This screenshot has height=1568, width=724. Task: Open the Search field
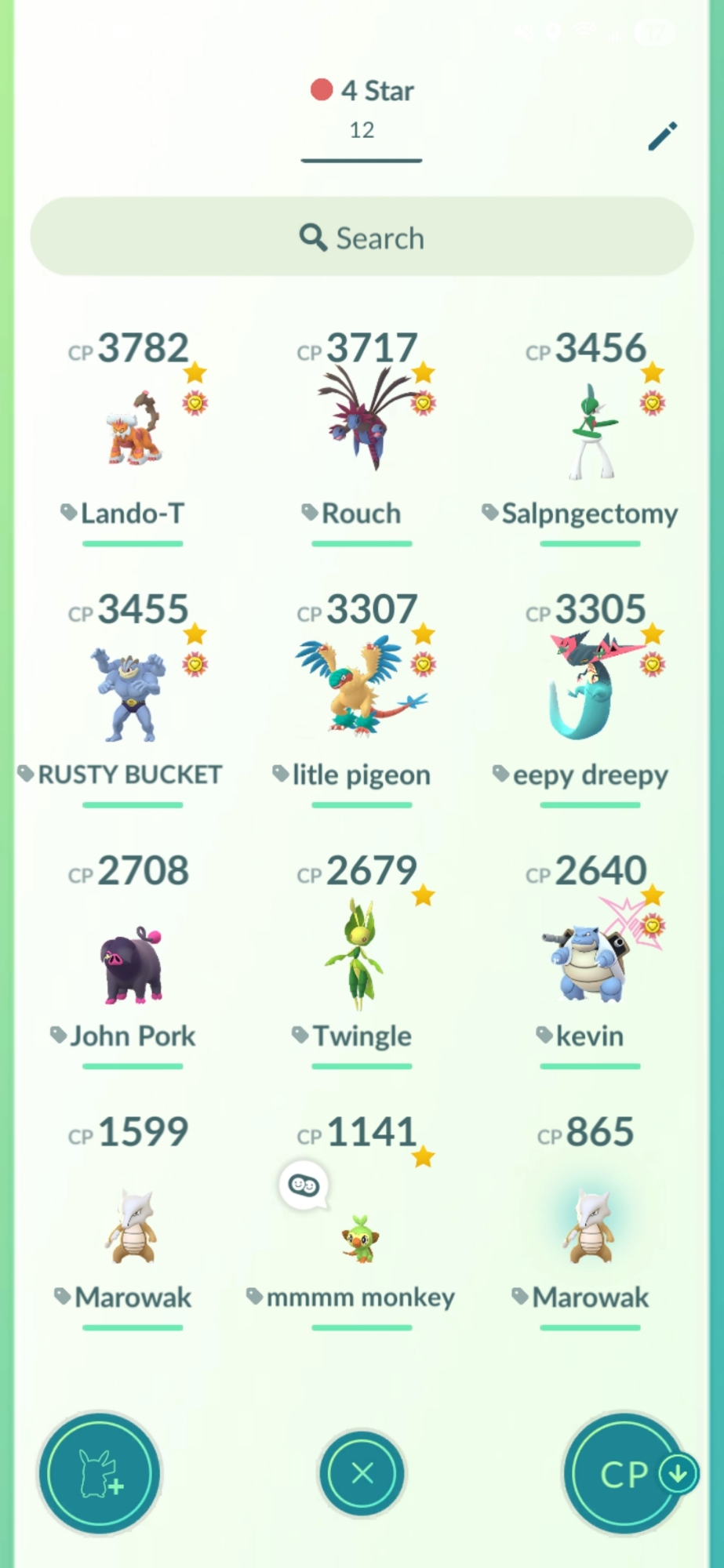pos(362,237)
